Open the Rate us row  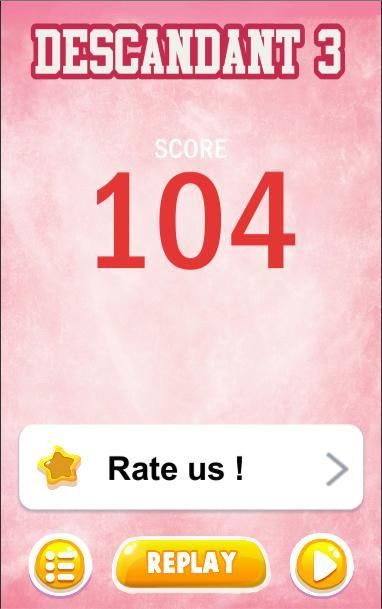[191, 467]
